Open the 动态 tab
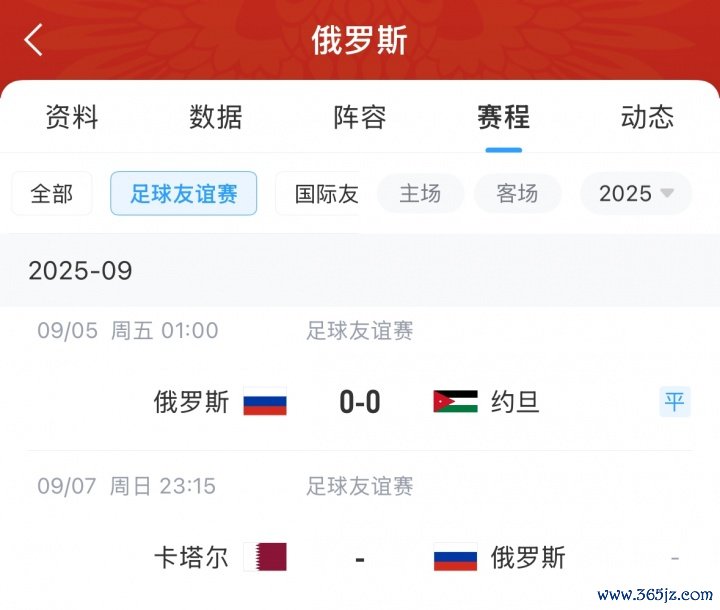The image size is (720, 610). (647, 117)
